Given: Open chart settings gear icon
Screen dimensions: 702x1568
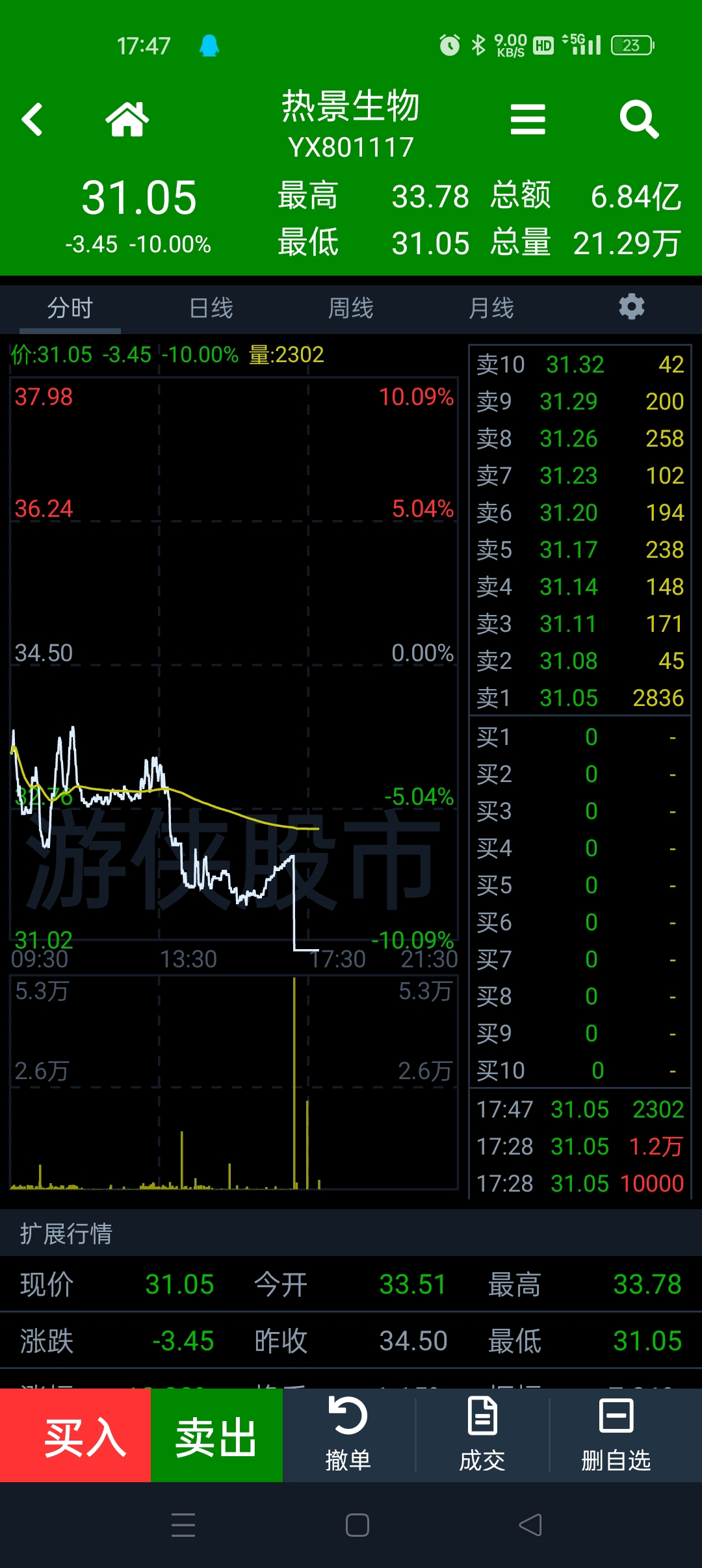Looking at the screenshot, I should (x=631, y=306).
